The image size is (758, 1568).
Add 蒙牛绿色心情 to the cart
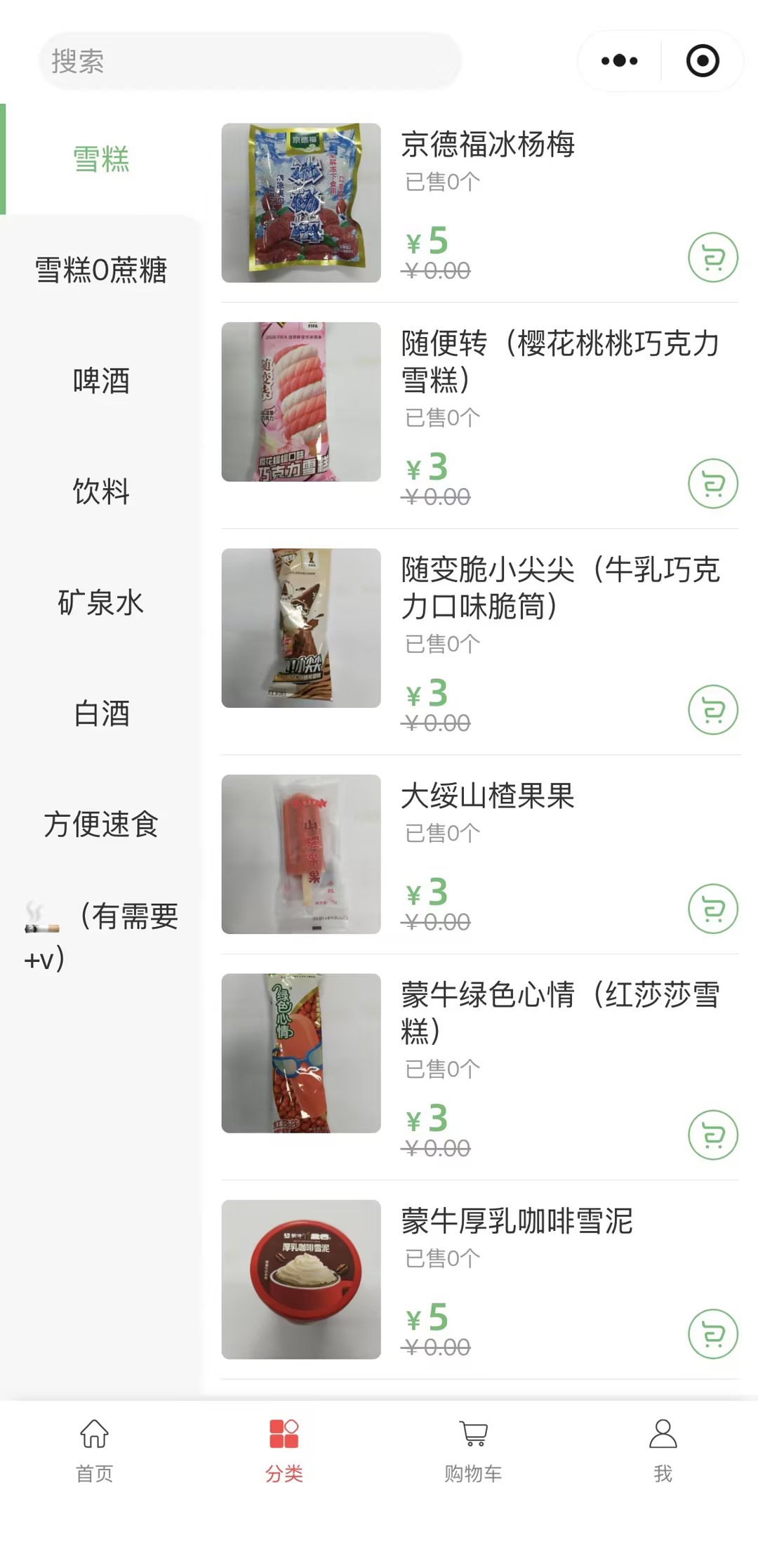[712, 1135]
